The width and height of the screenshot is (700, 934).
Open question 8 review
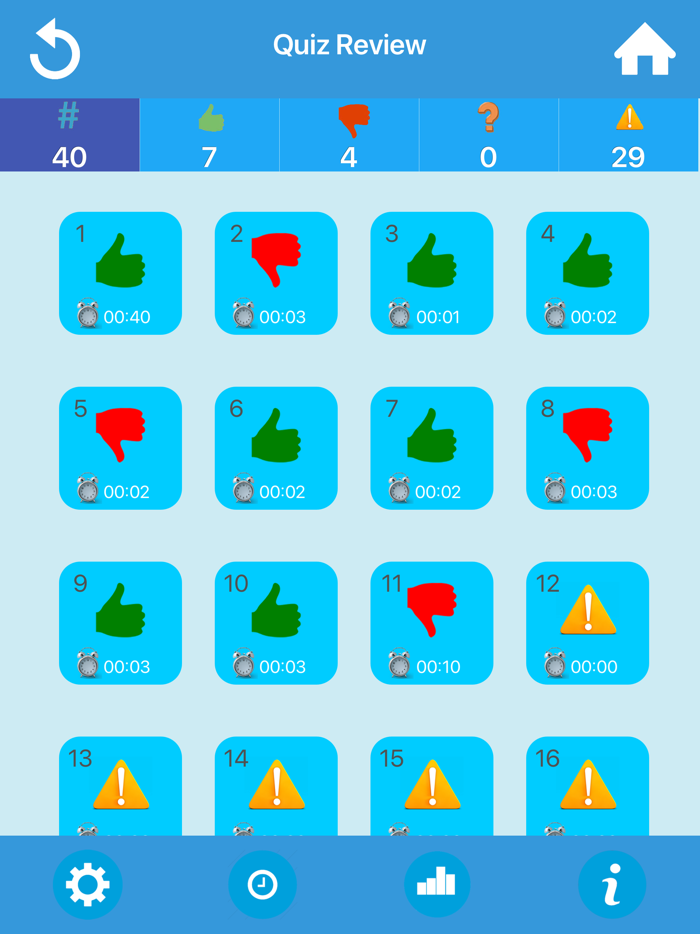tap(588, 448)
